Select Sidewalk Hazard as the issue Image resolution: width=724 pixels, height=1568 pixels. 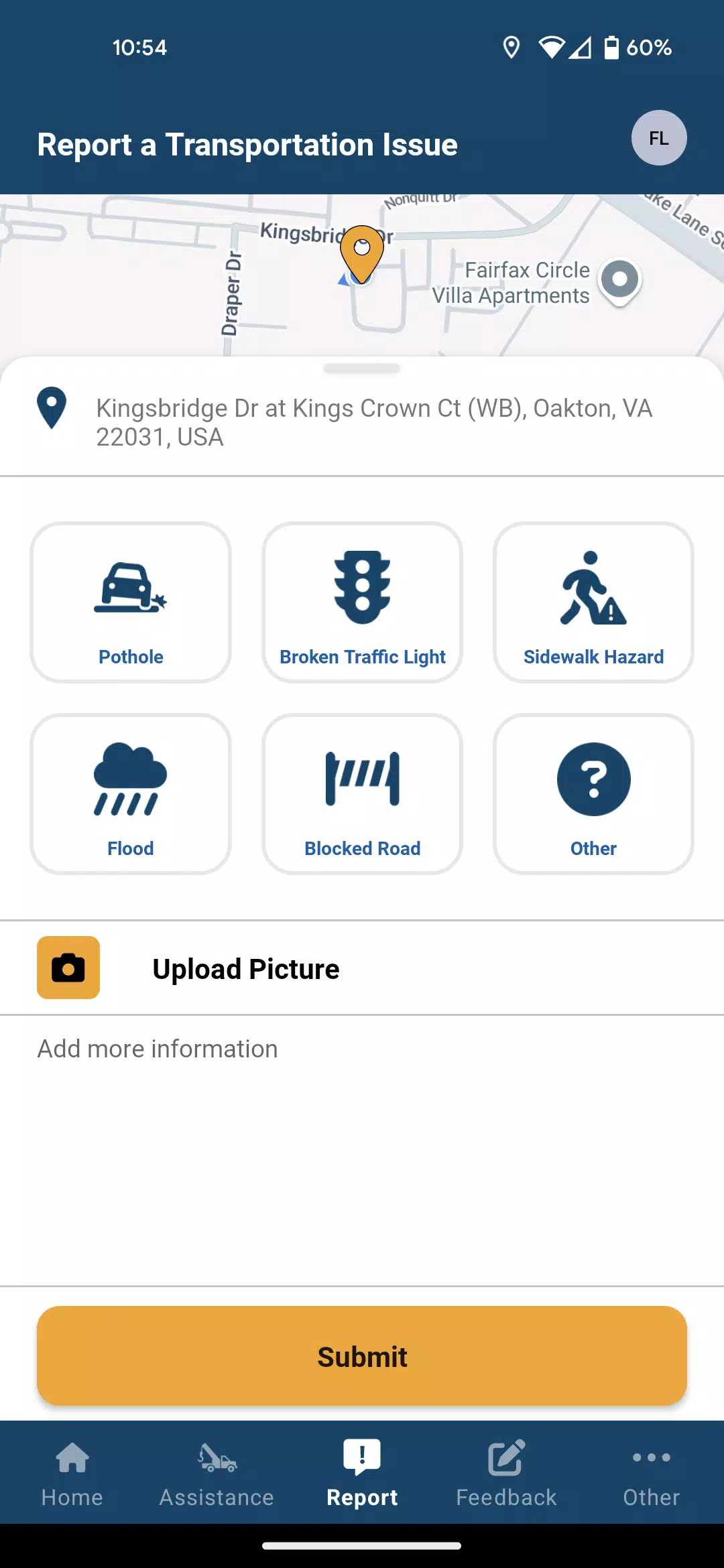593,602
